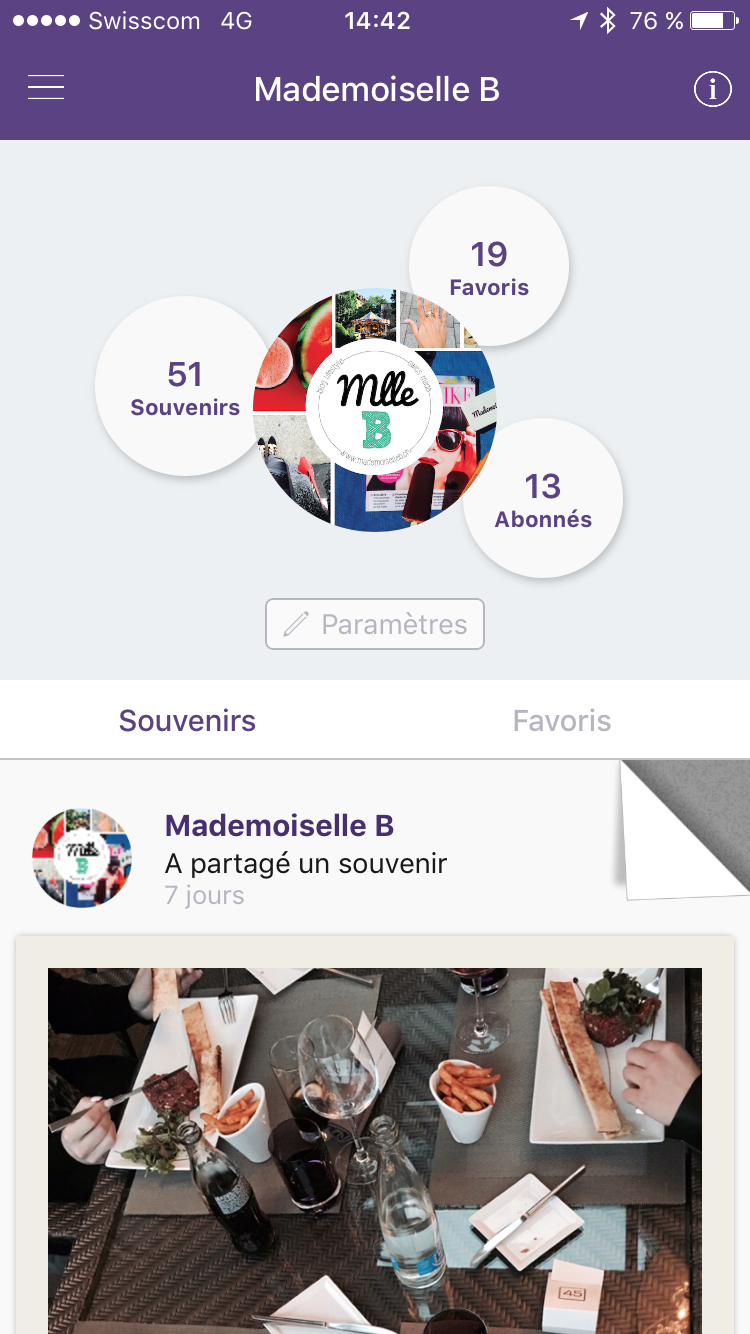Open the hamburger menu
This screenshot has height=1334, width=750.
click(x=46, y=88)
